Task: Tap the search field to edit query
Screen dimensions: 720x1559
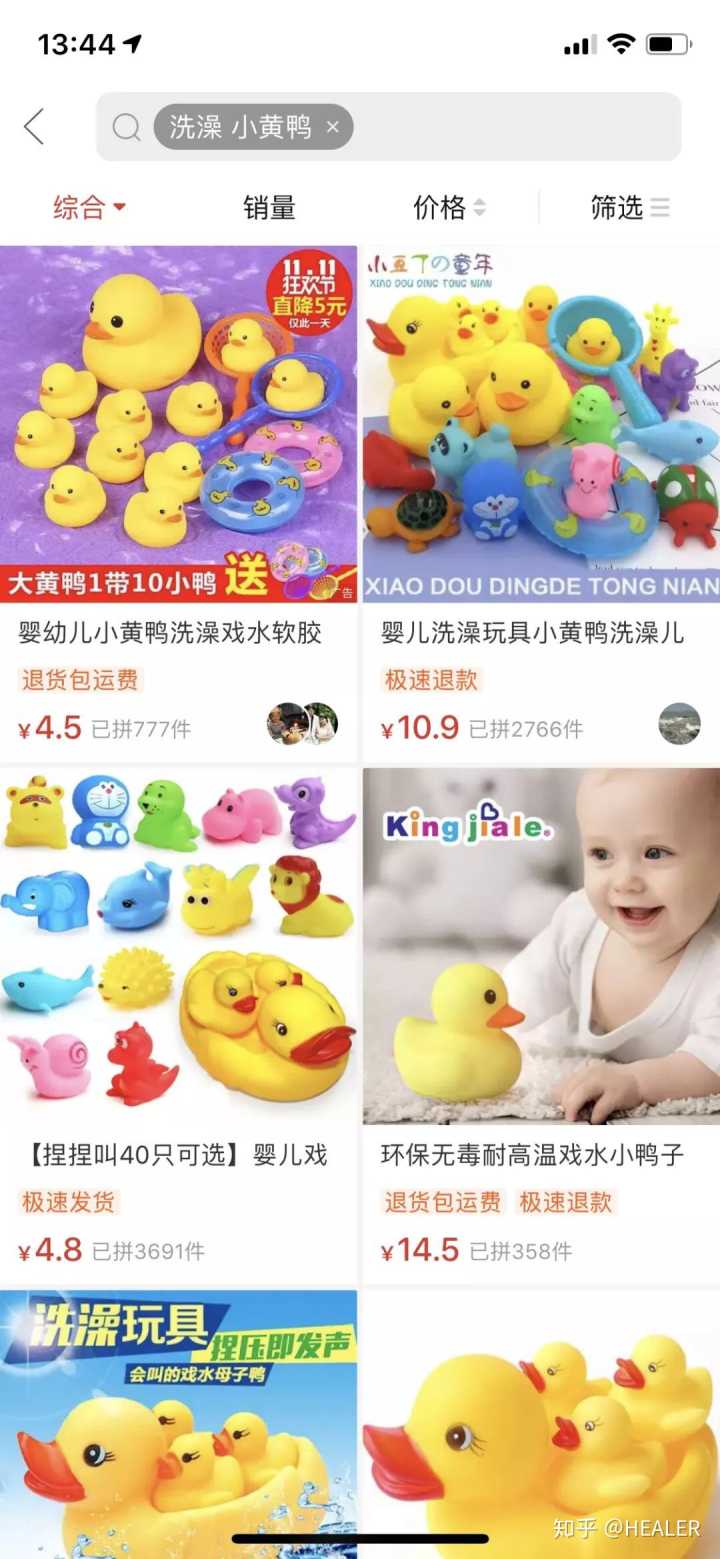Action: [510, 127]
